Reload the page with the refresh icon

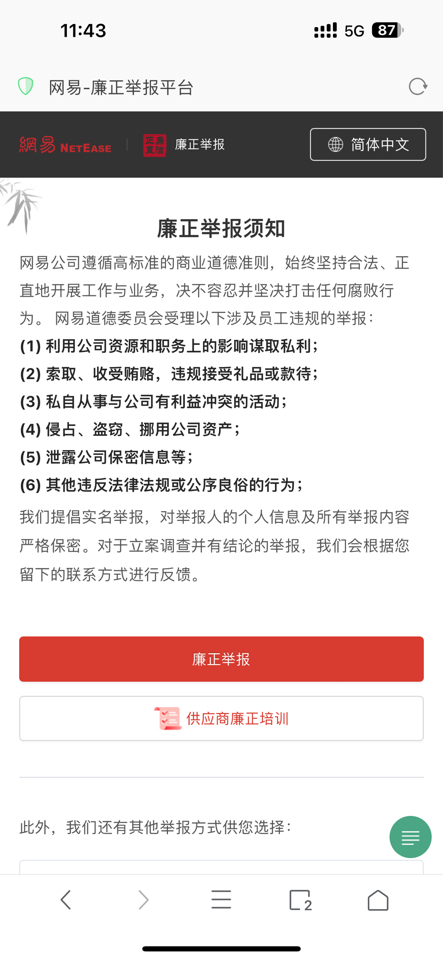417,87
